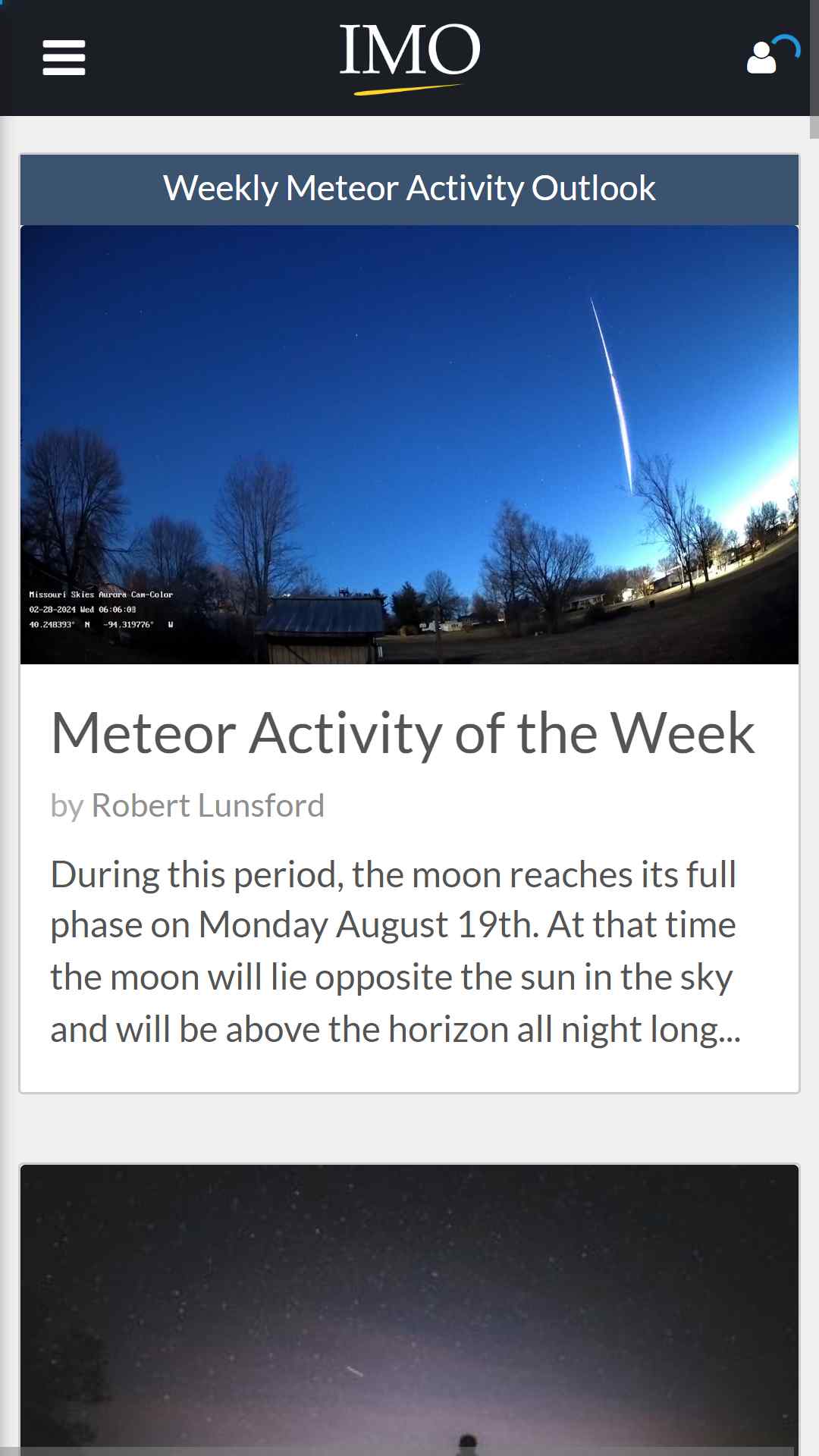View author Robert Lunsford's page
819x1456 pixels.
(x=207, y=805)
